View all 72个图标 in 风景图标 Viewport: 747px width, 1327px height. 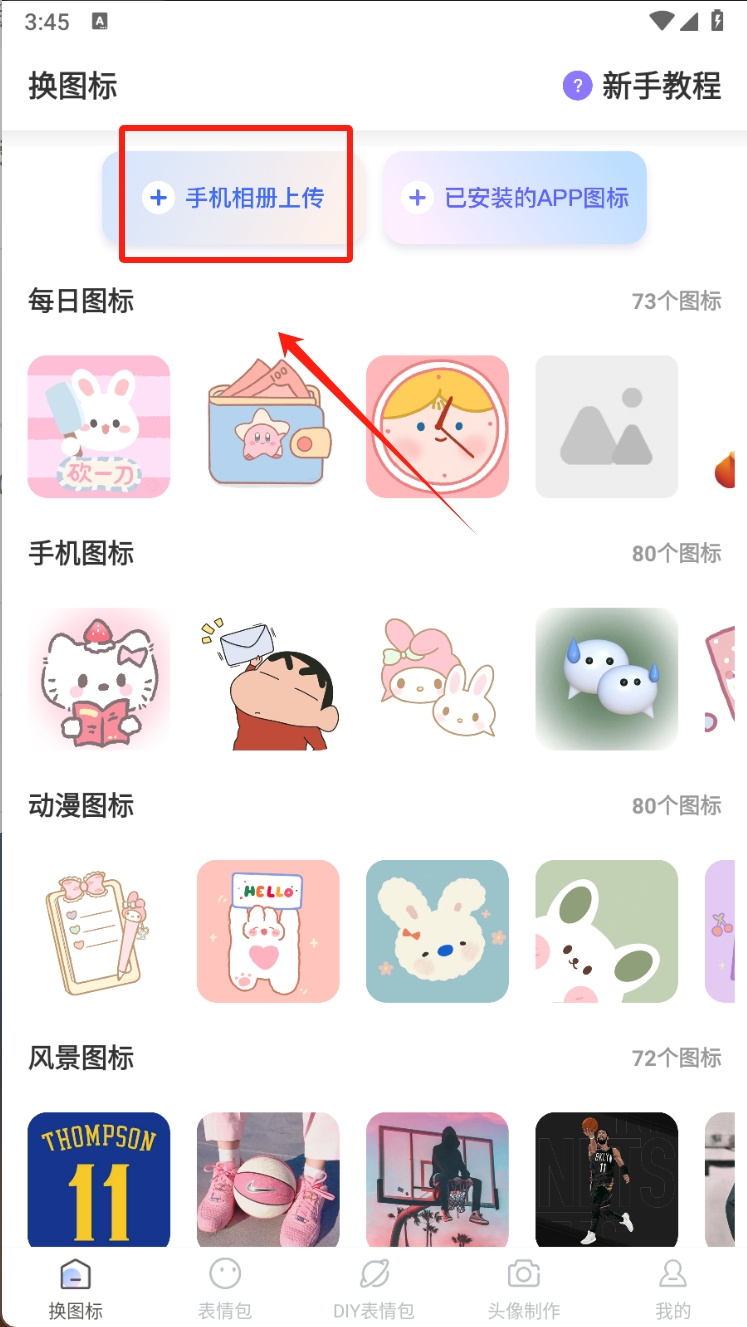coord(676,1058)
